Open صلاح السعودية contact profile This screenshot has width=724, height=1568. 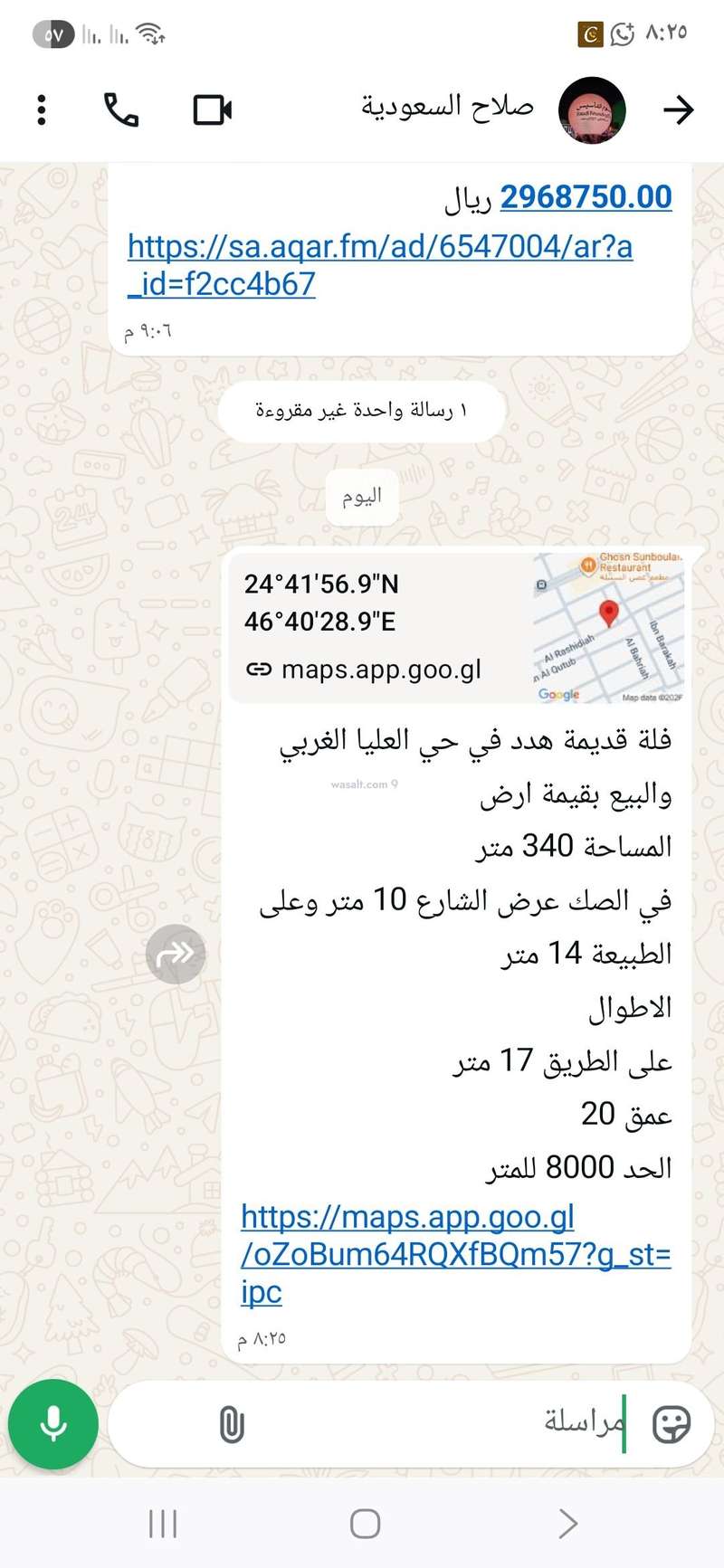(x=448, y=108)
